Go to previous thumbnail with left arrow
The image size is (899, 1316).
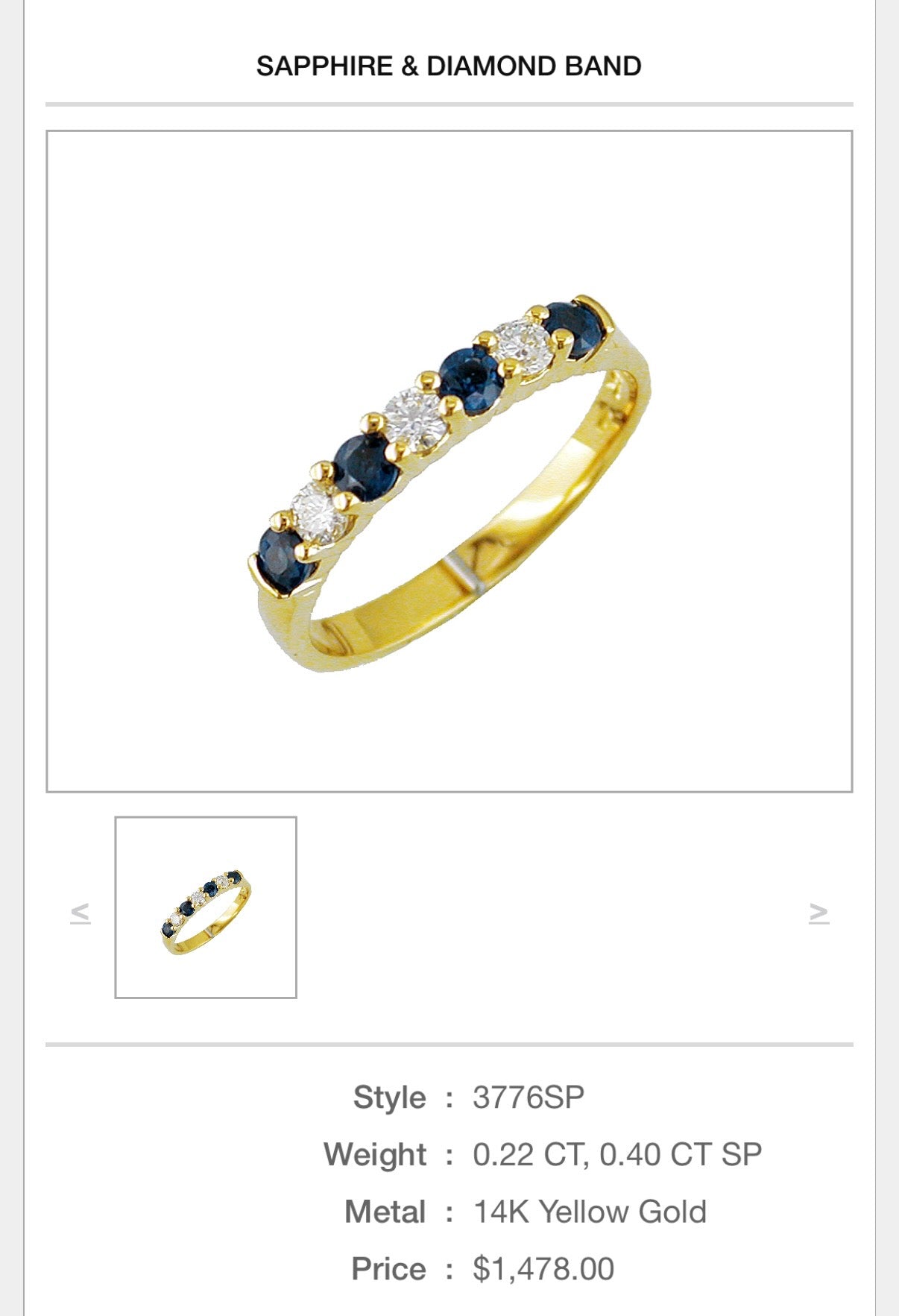[80, 913]
